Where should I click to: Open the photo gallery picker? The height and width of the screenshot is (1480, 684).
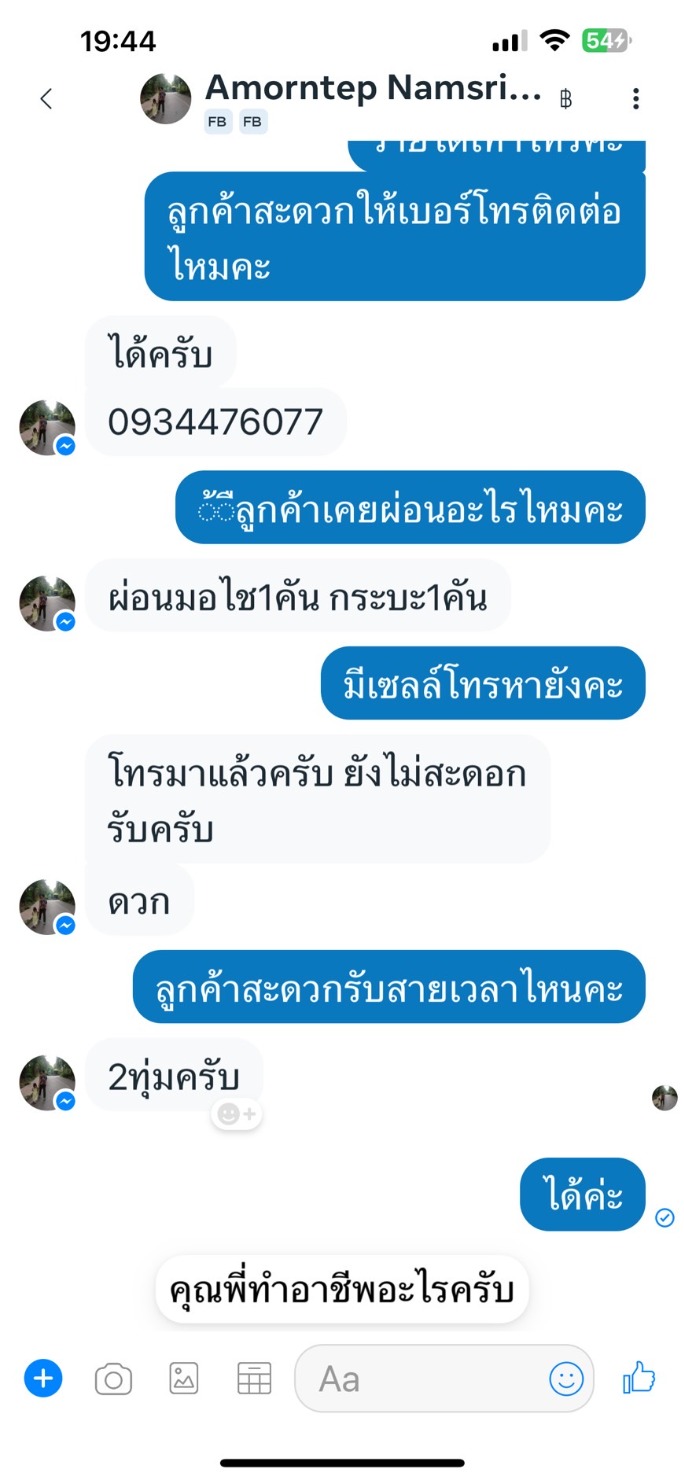(x=183, y=1379)
